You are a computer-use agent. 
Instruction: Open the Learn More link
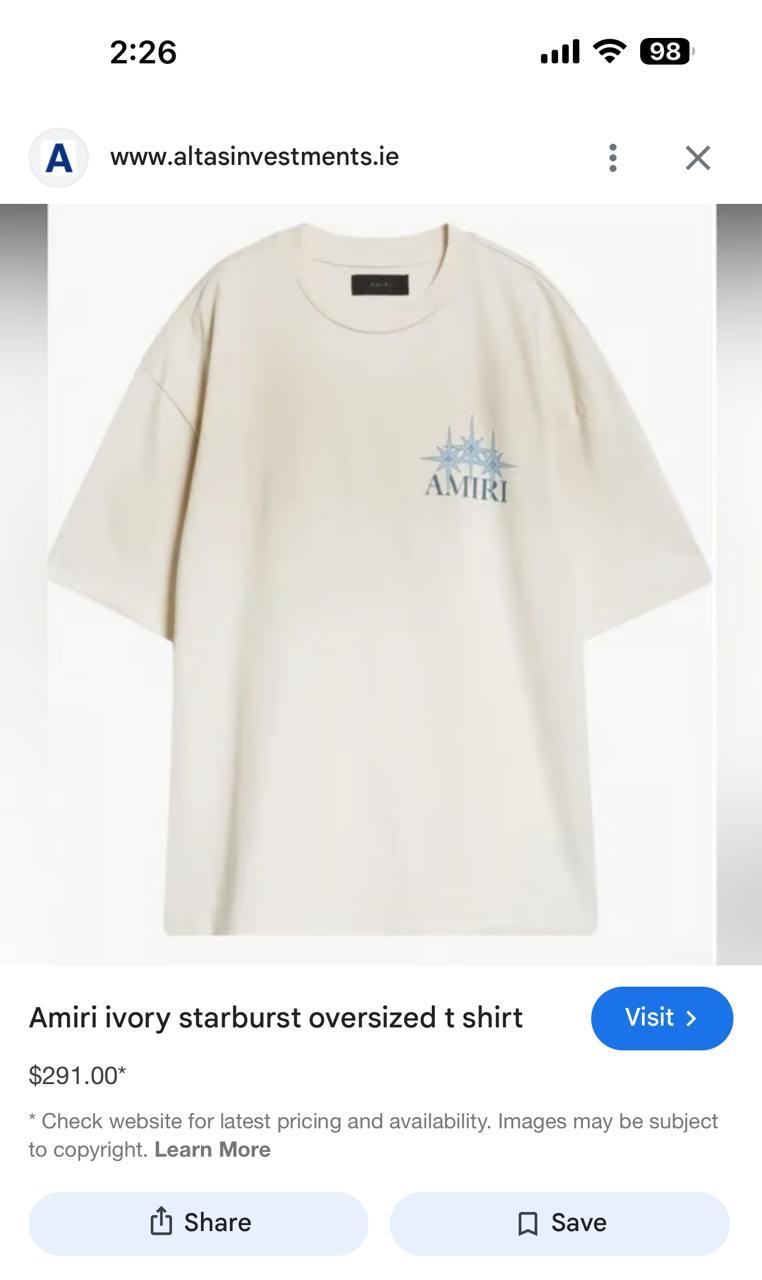point(212,1150)
